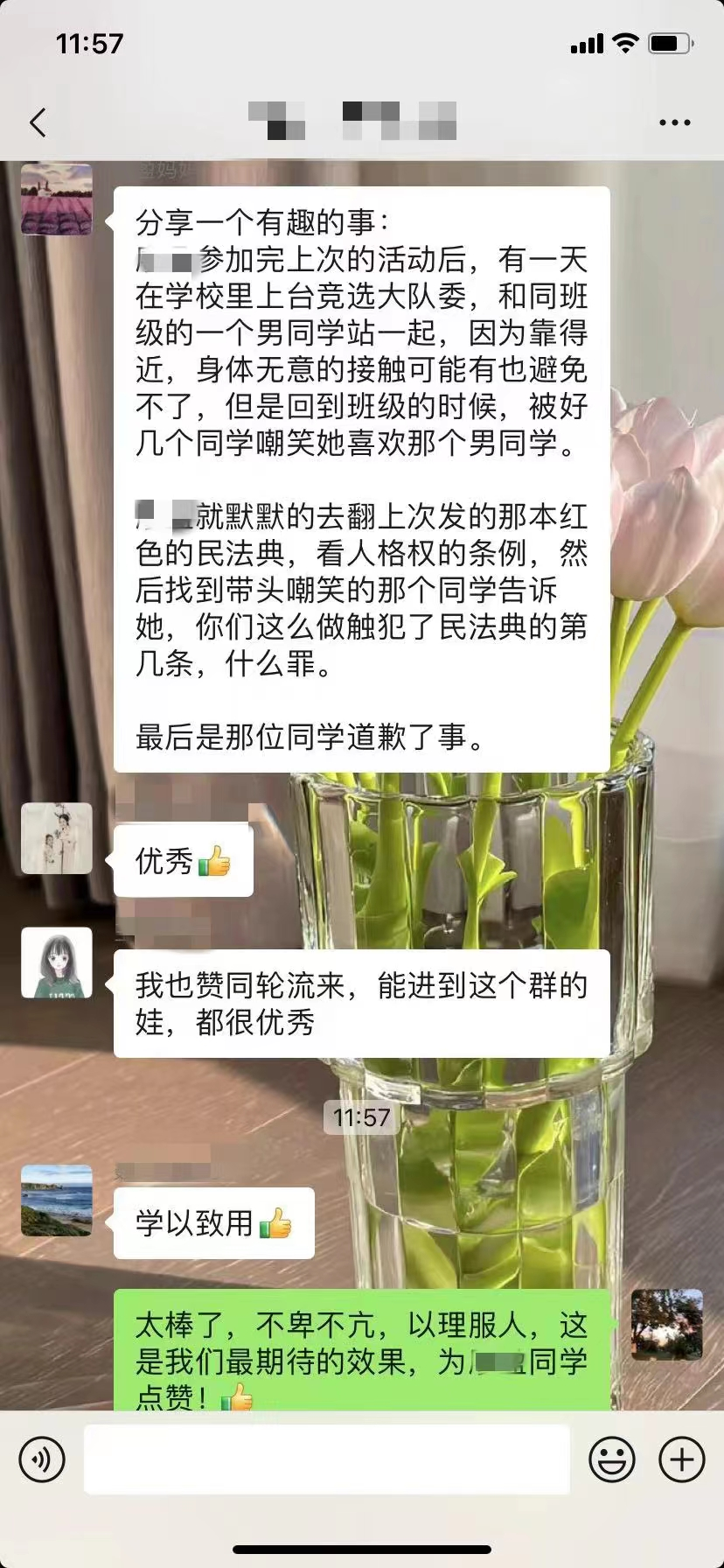This screenshot has height=1568, width=724.
Task: Open the lavender field avatar's profile
Action: [57, 199]
